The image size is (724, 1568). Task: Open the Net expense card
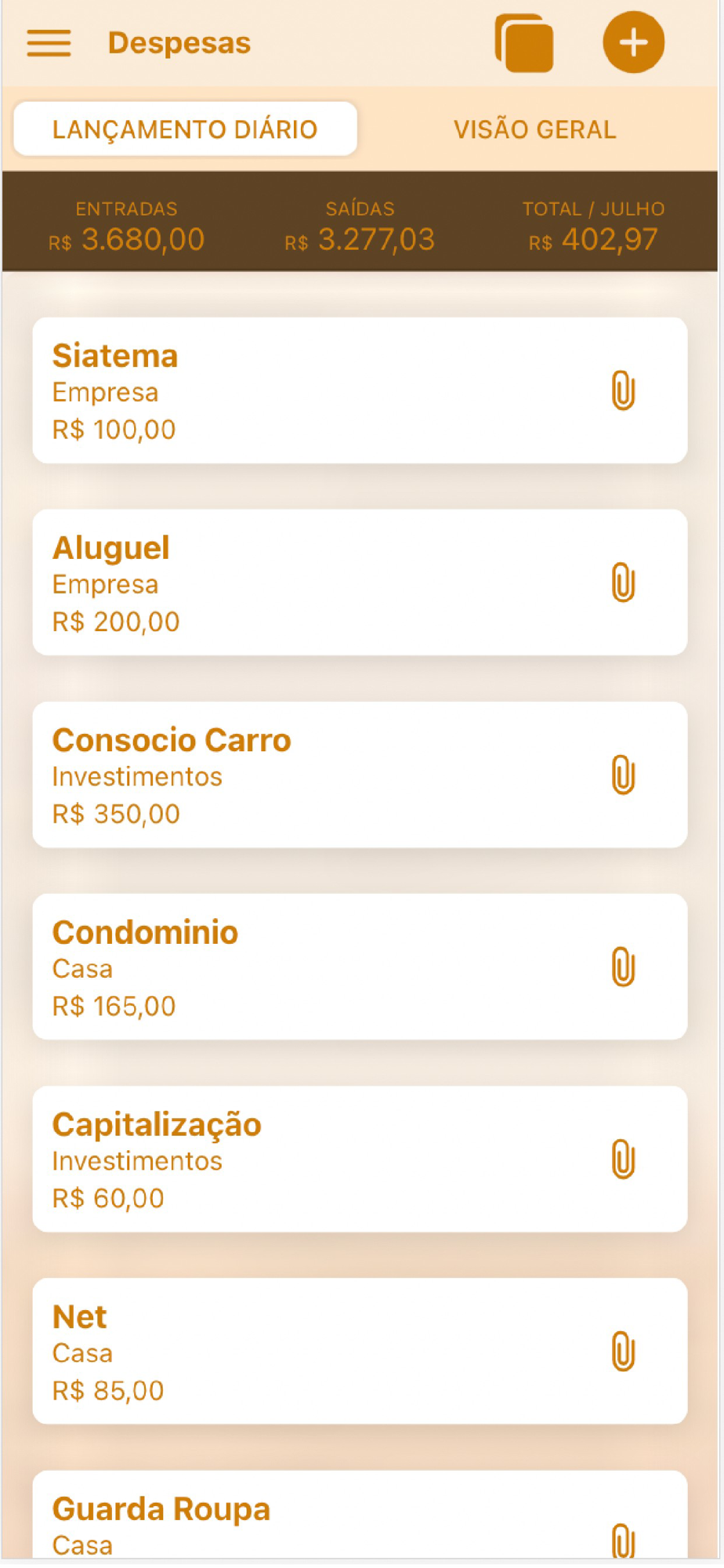pyautogui.click(x=360, y=1351)
